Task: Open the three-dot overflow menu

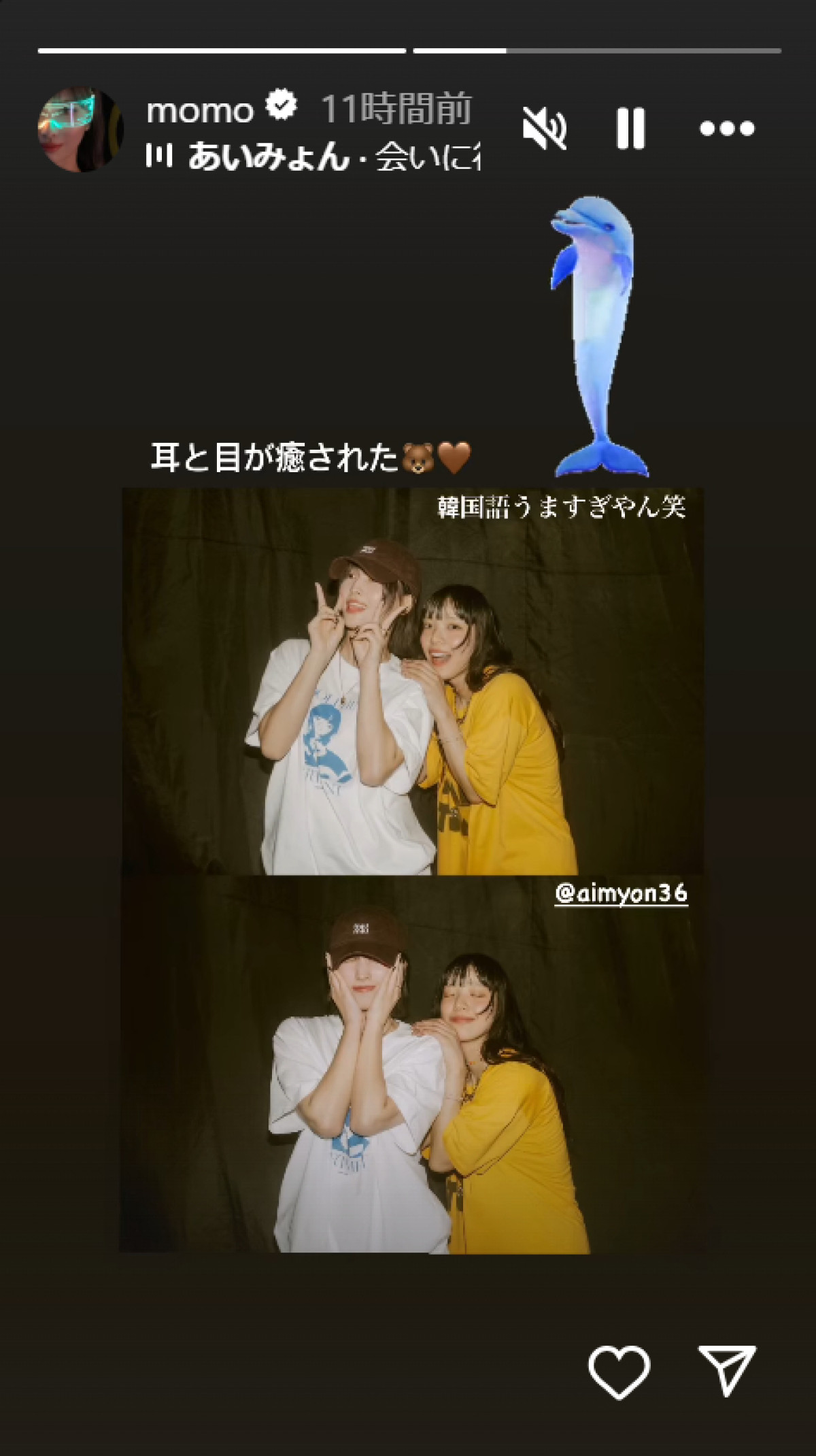Action: pyautogui.click(x=726, y=128)
